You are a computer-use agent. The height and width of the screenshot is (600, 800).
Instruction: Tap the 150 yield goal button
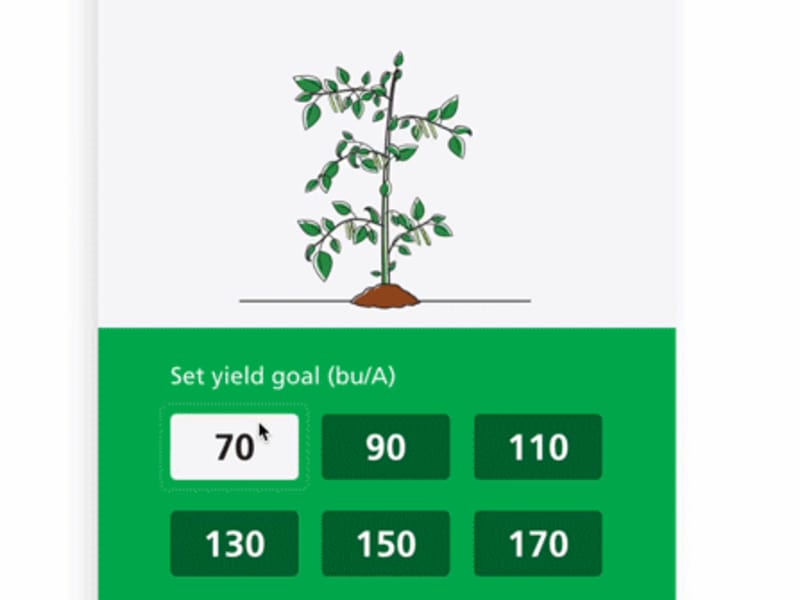point(385,544)
